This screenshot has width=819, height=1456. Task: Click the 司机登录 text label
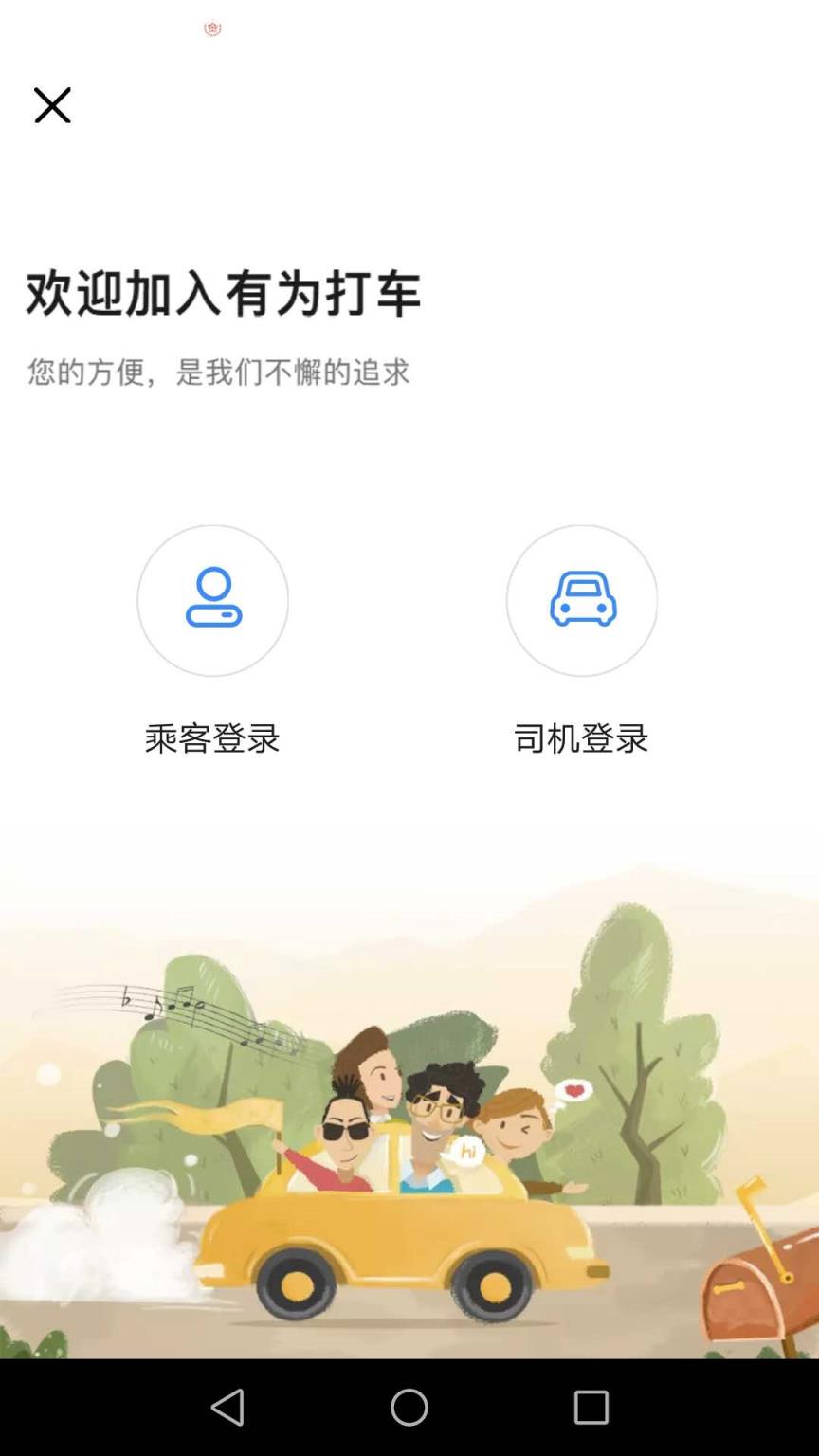coord(581,738)
